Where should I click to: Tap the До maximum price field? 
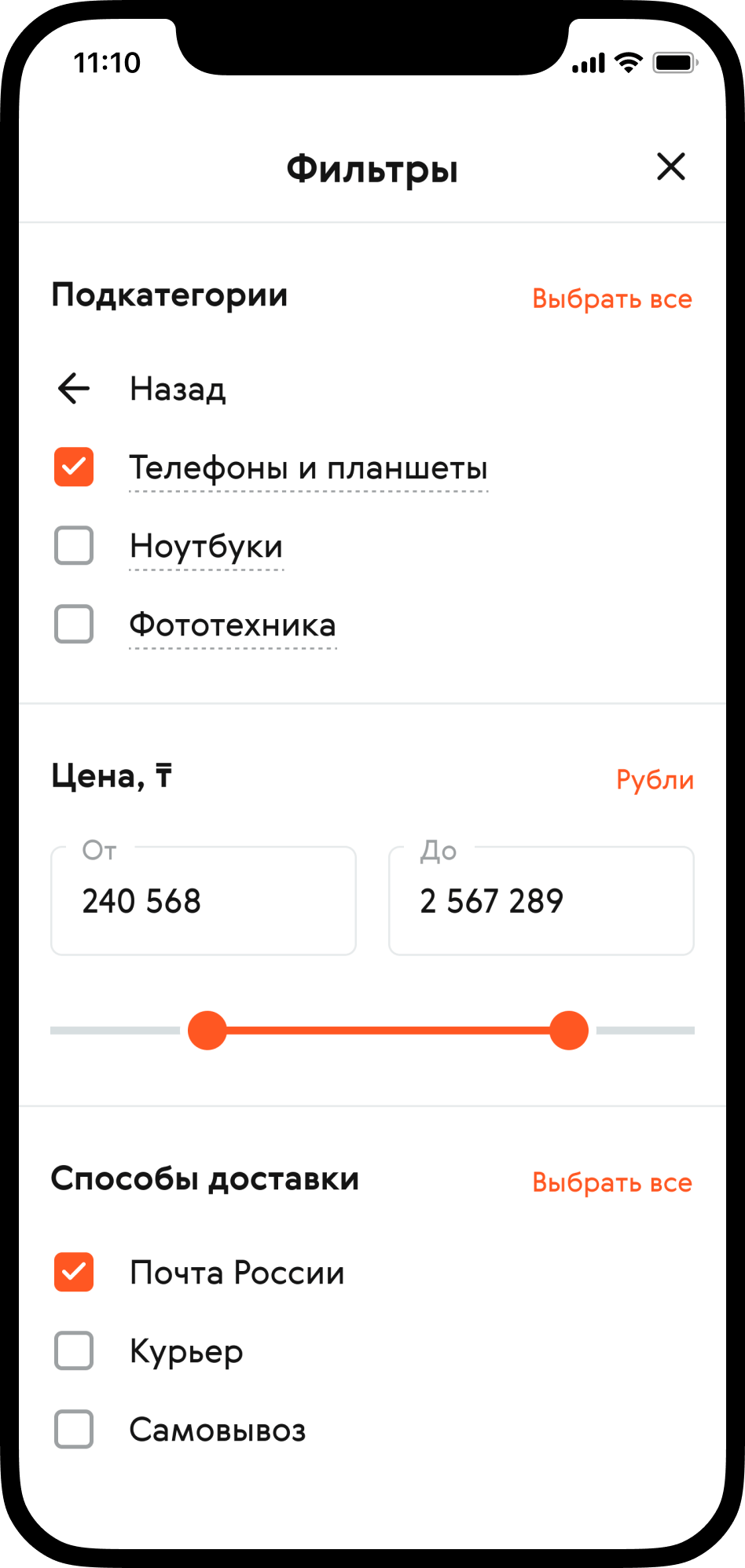pos(541,901)
